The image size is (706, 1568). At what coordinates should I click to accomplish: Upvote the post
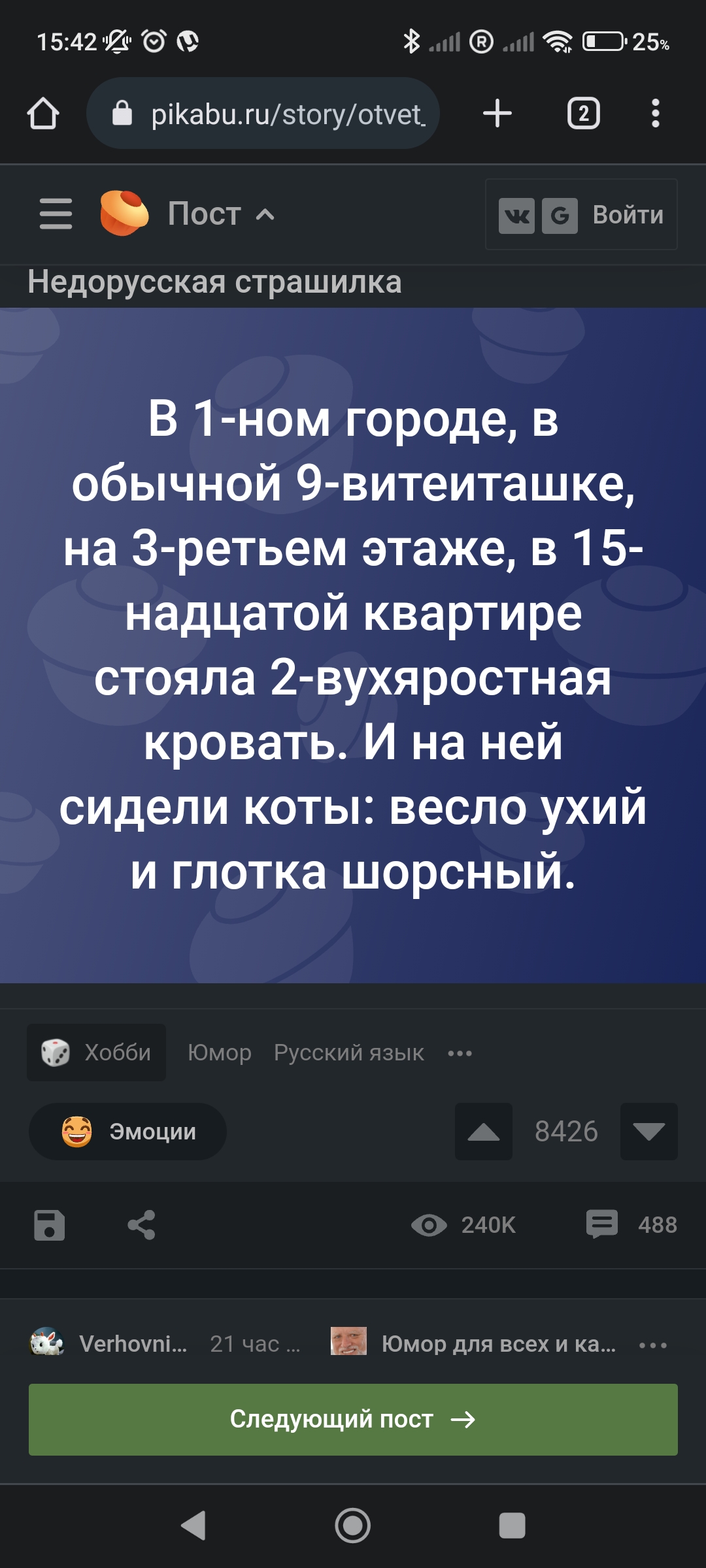(x=484, y=1132)
